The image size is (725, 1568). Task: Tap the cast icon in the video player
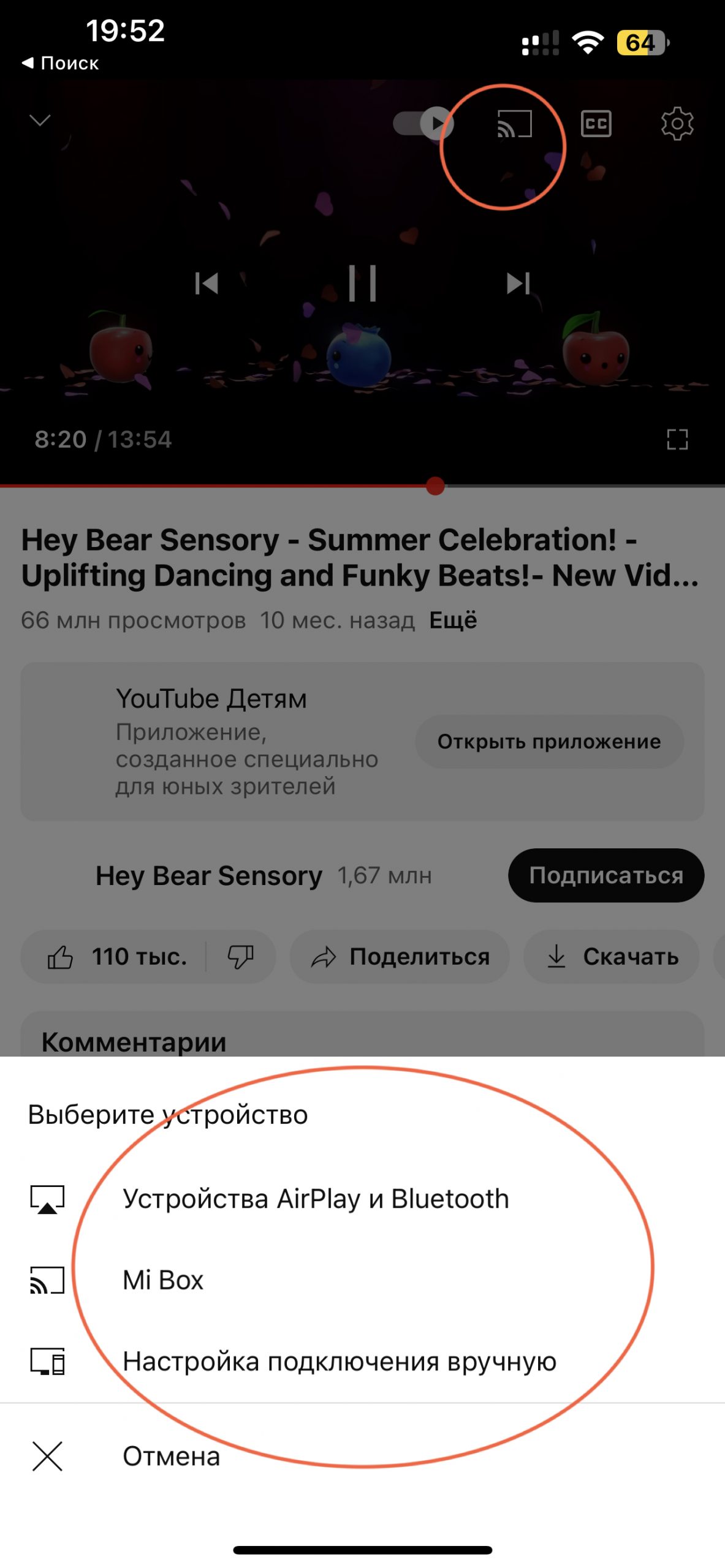point(514,124)
